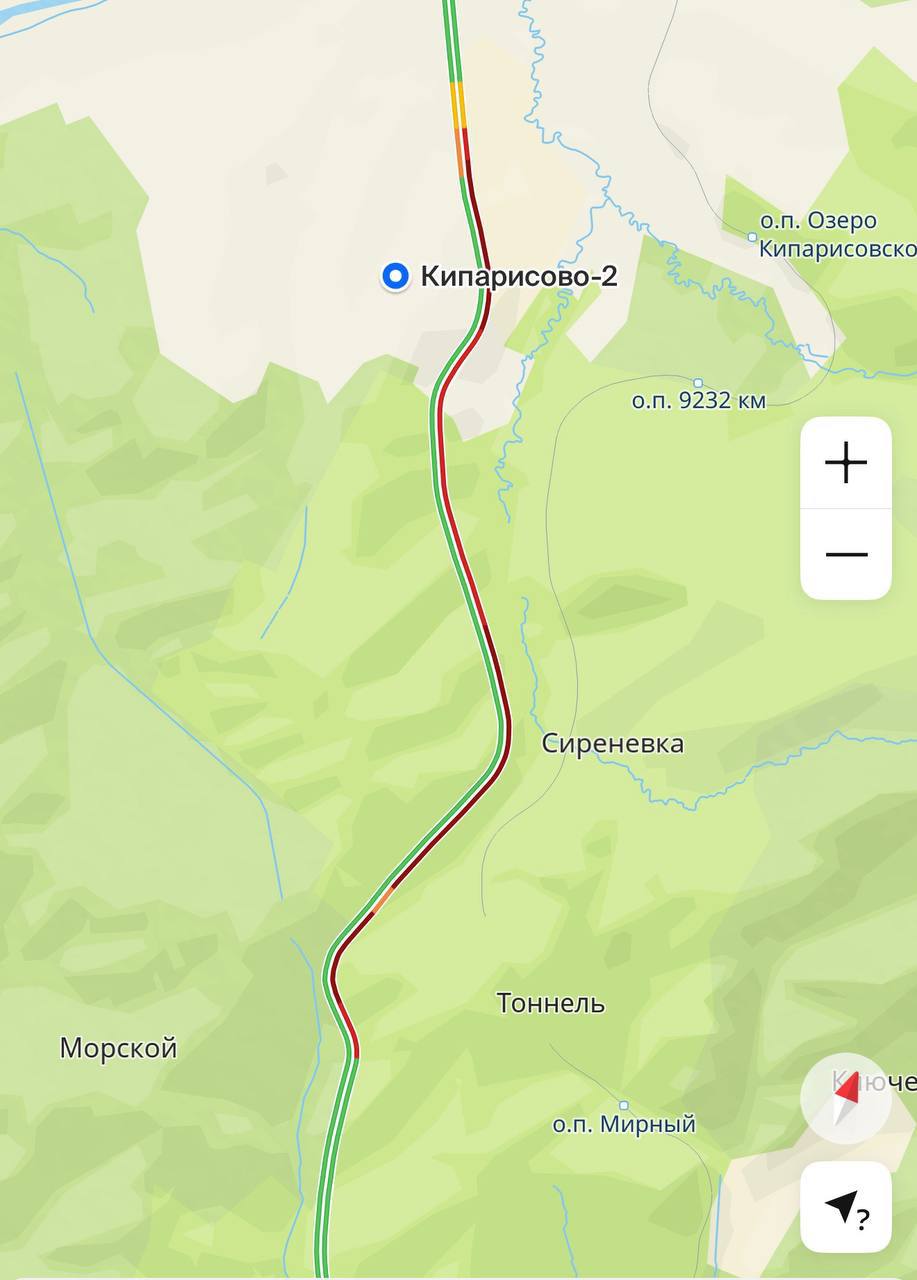Image resolution: width=917 pixels, height=1280 pixels.
Task: Tap the compass to reset orientation
Action: (846, 1098)
